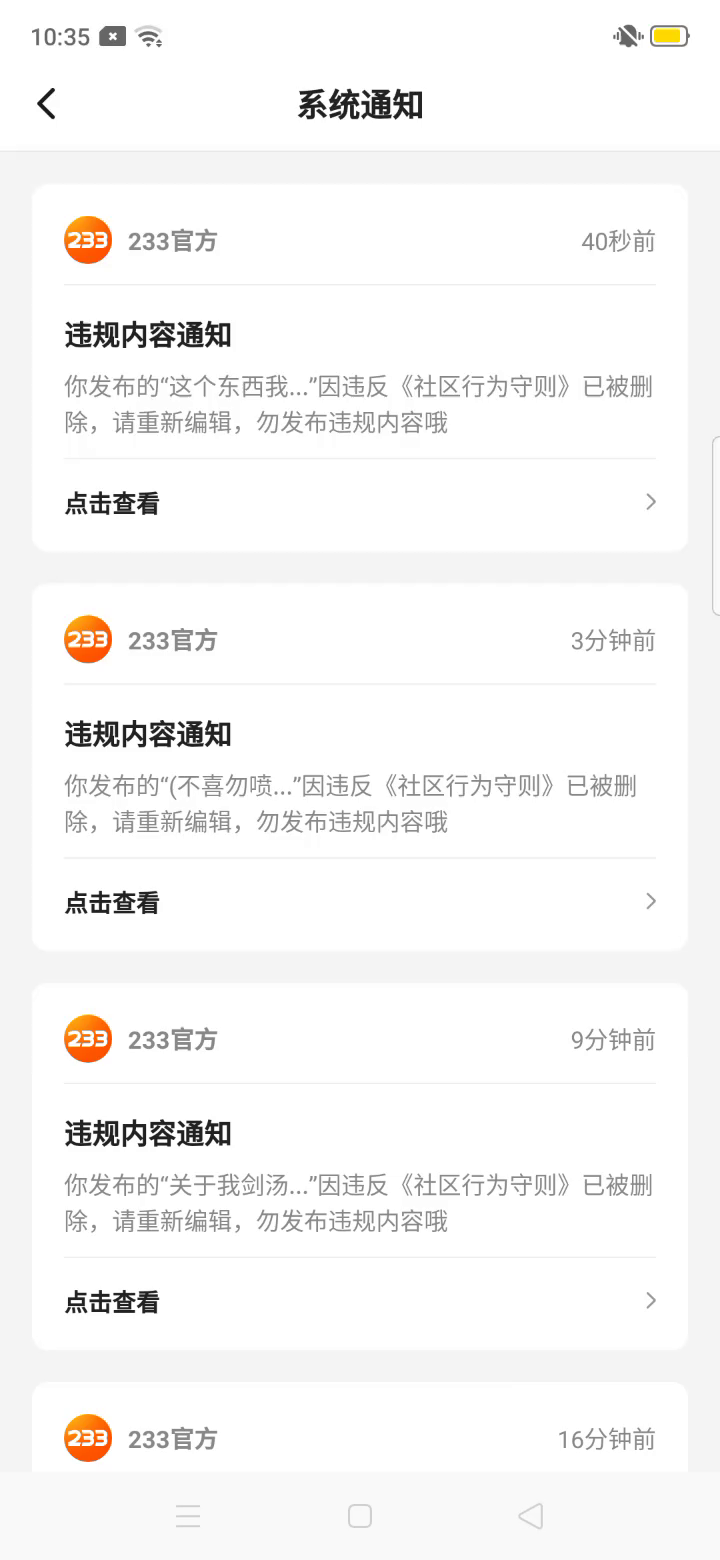Open 点击查看 for the "关于我剑汤..." notice
The height and width of the screenshot is (1560, 720).
click(360, 1301)
